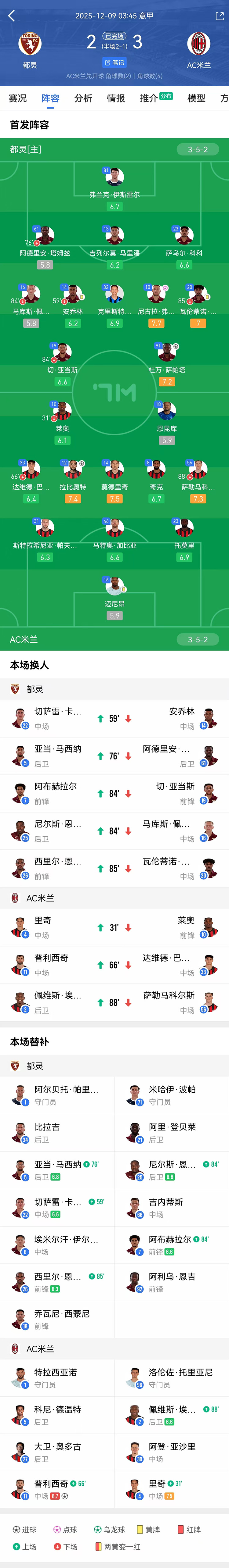Select goalkeeper 迈尼昂 in Milan's lineup
The height and width of the screenshot is (1568, 229).
tap(114, 587)
